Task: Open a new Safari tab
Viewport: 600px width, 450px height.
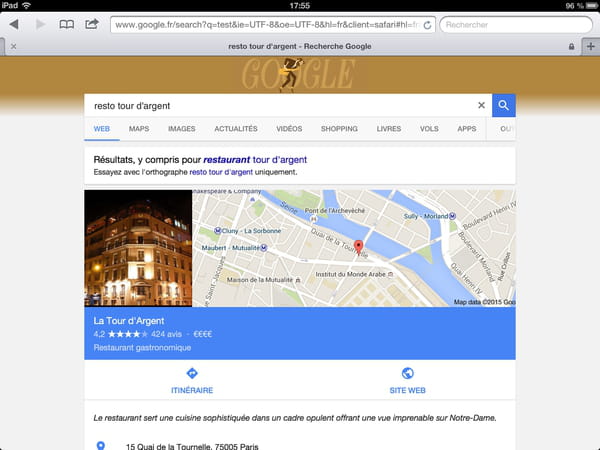Action: (x=591, y=46)
